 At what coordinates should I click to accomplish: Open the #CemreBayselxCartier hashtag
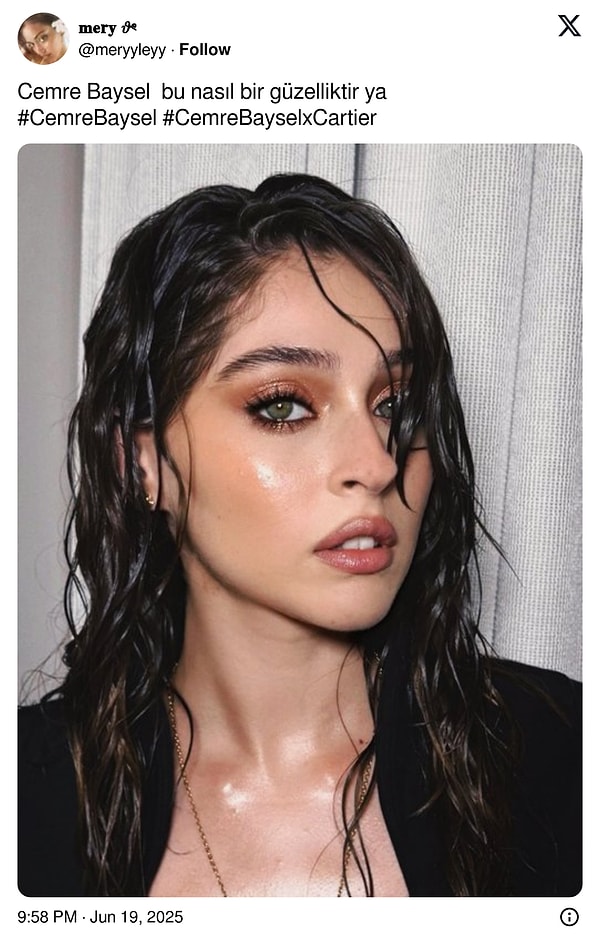(269, 118)
